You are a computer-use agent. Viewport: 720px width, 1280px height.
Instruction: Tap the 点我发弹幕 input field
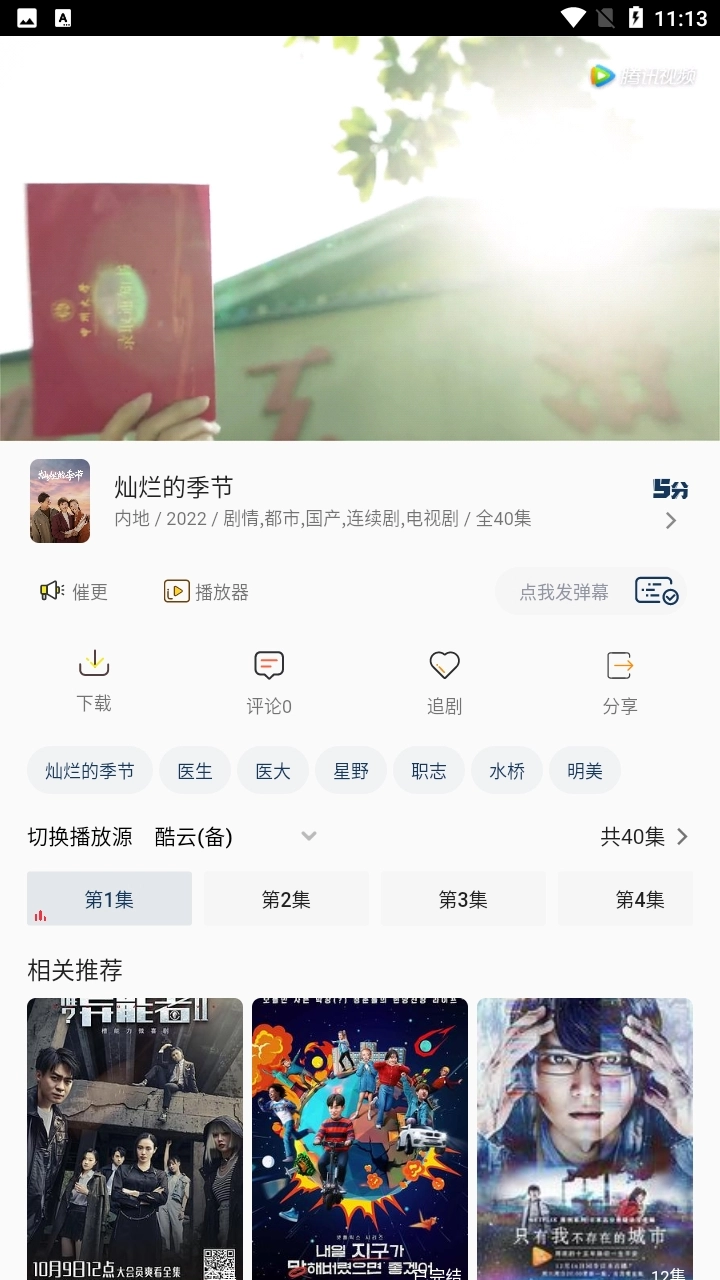[563, 592]
